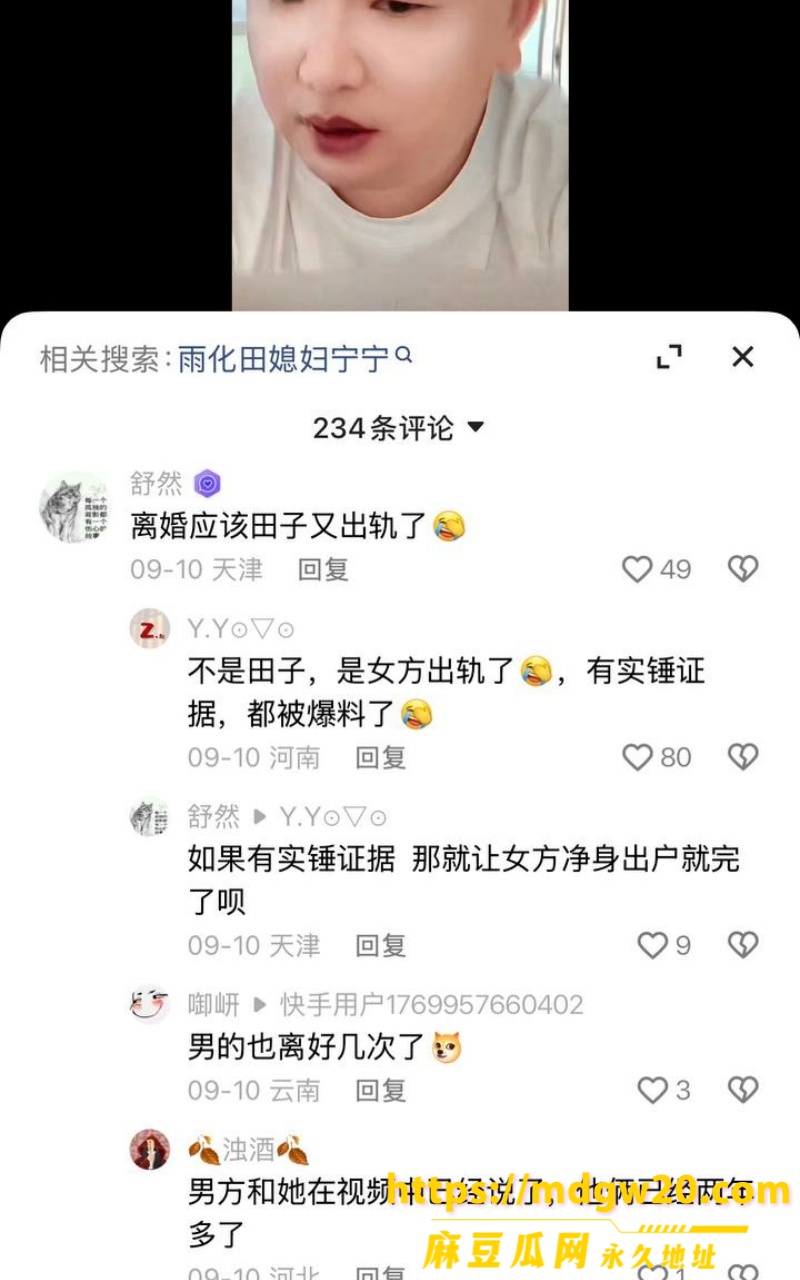Close the comments panel

[742, 357]
